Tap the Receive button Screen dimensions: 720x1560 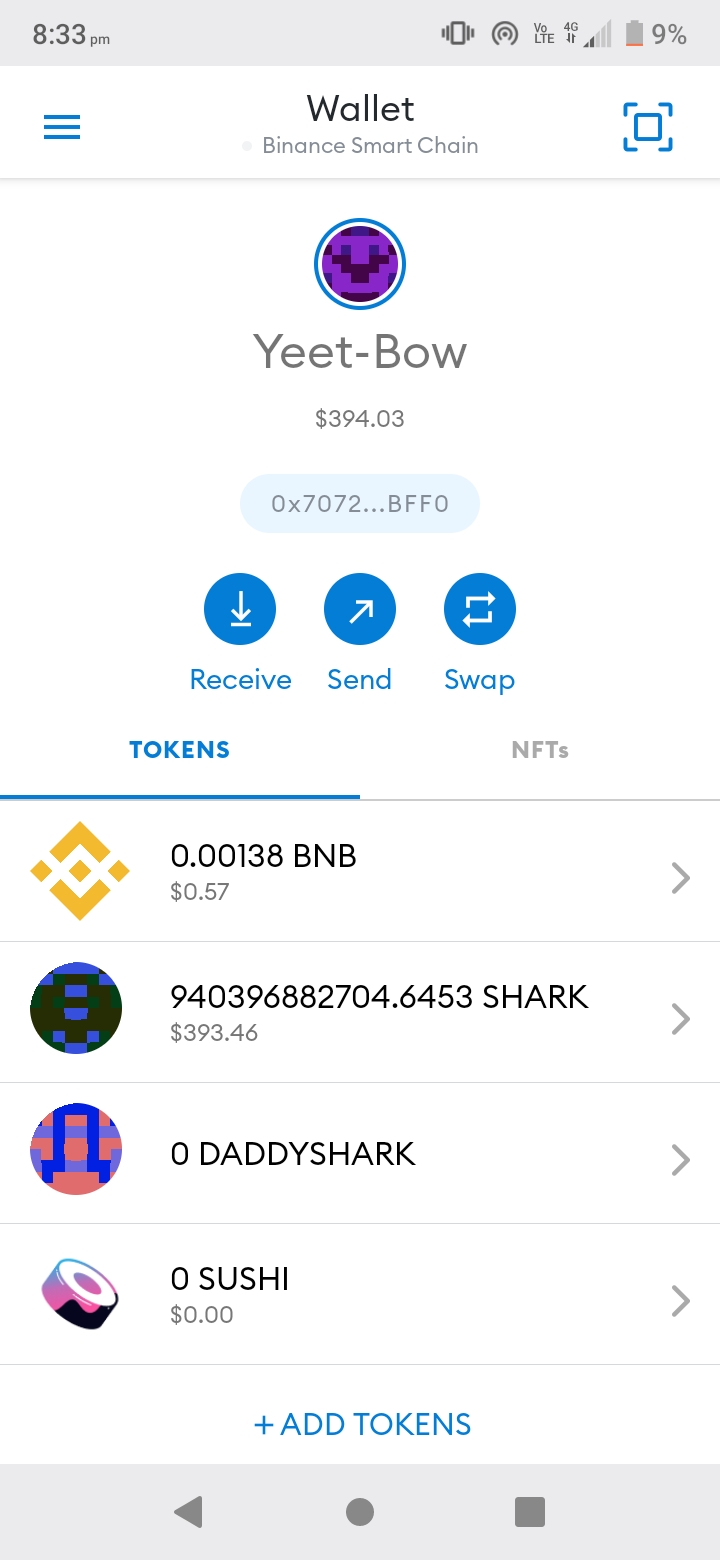[240, 610]
